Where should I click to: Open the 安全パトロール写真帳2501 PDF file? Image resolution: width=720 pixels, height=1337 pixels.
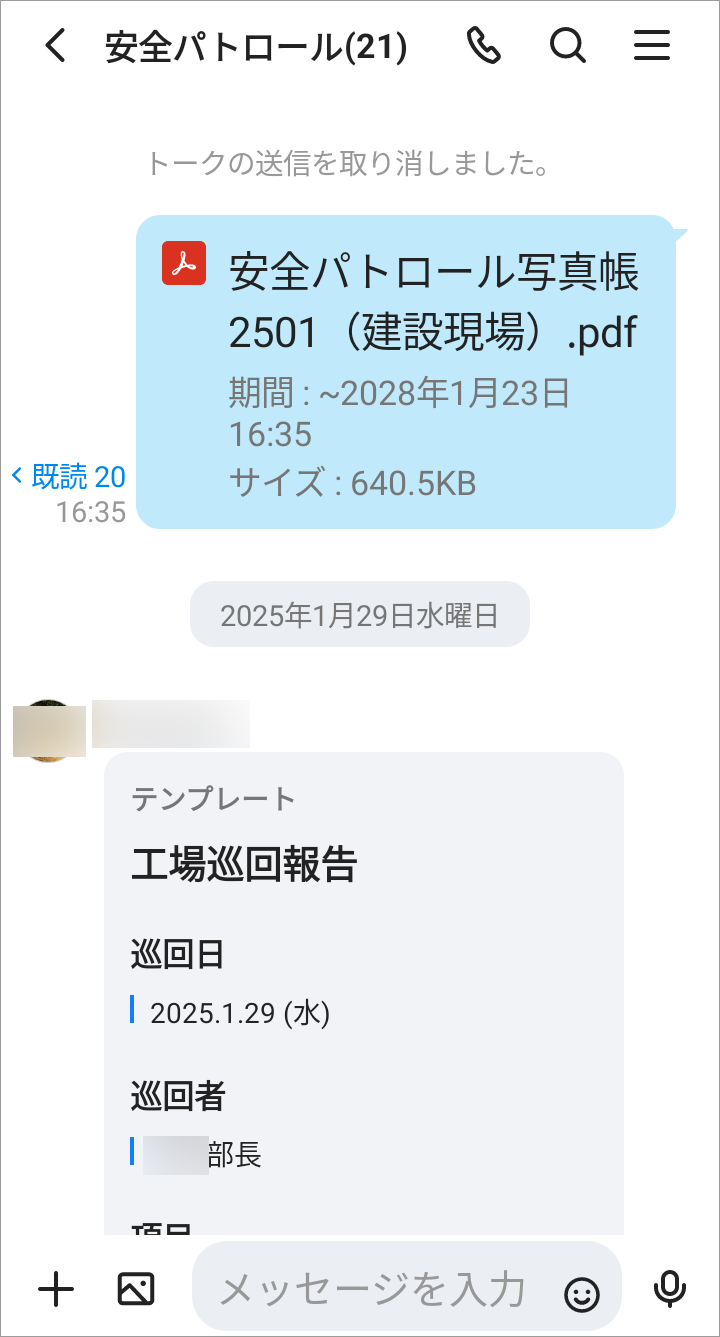pyautogui.click(x=405, y=370)
